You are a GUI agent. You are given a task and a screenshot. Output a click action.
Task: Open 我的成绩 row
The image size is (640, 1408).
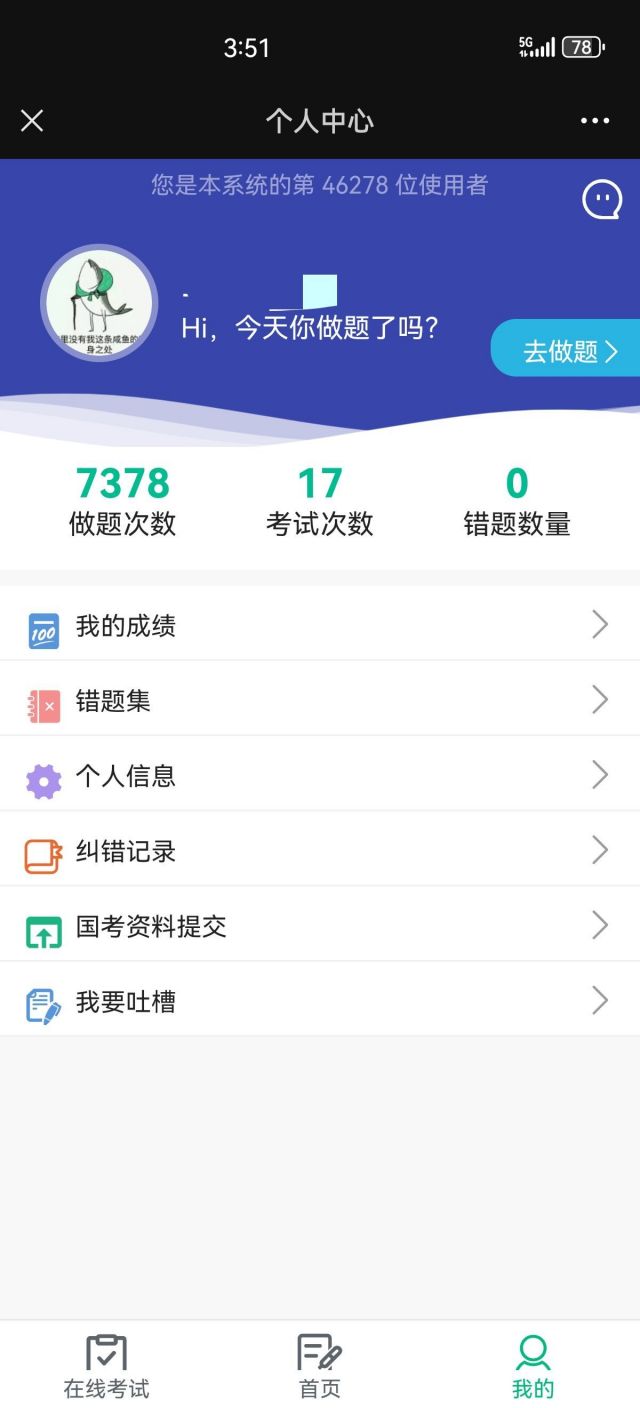pos(320,626)
